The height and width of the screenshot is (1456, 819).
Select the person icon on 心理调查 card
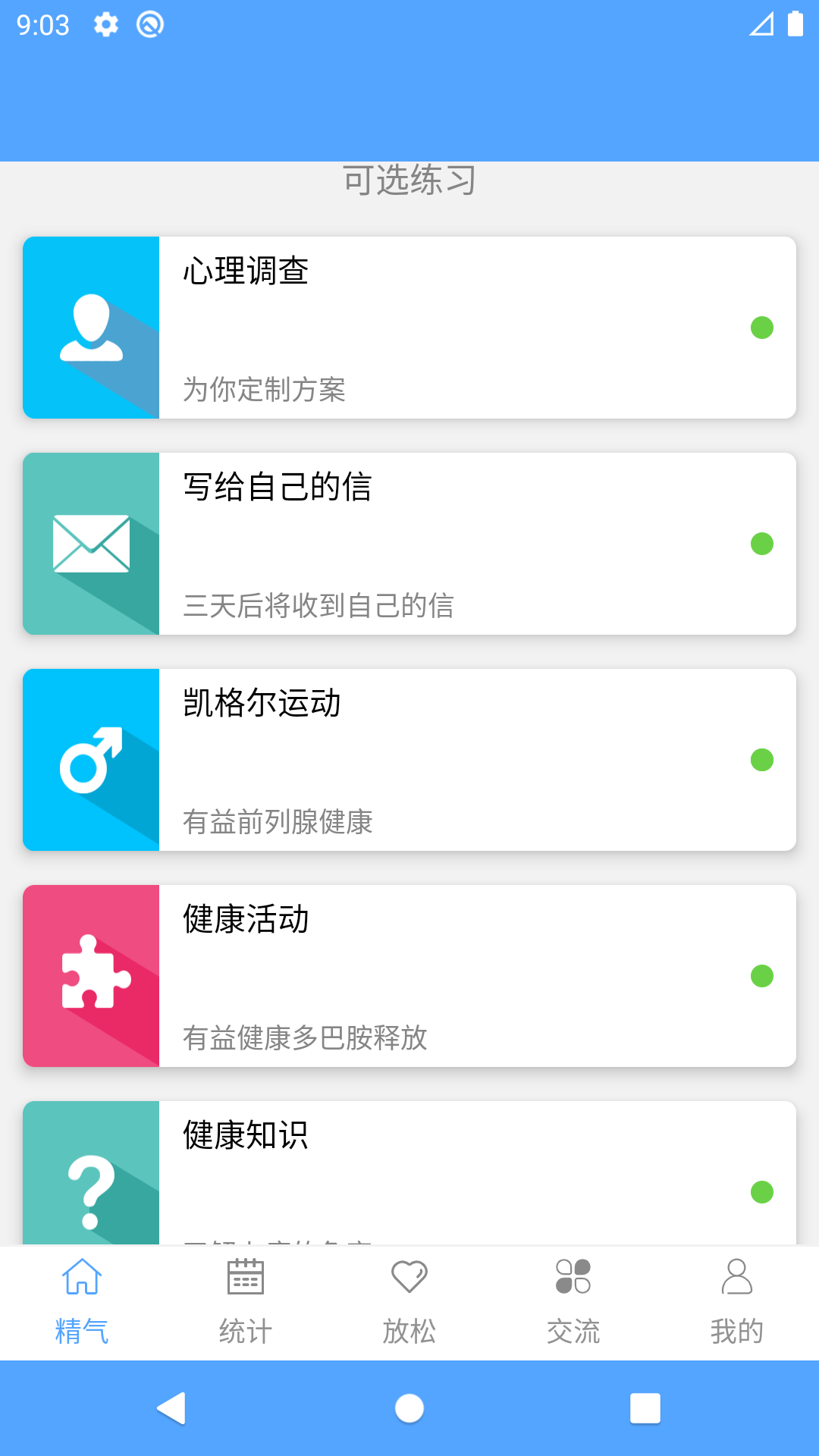(91, 328)
